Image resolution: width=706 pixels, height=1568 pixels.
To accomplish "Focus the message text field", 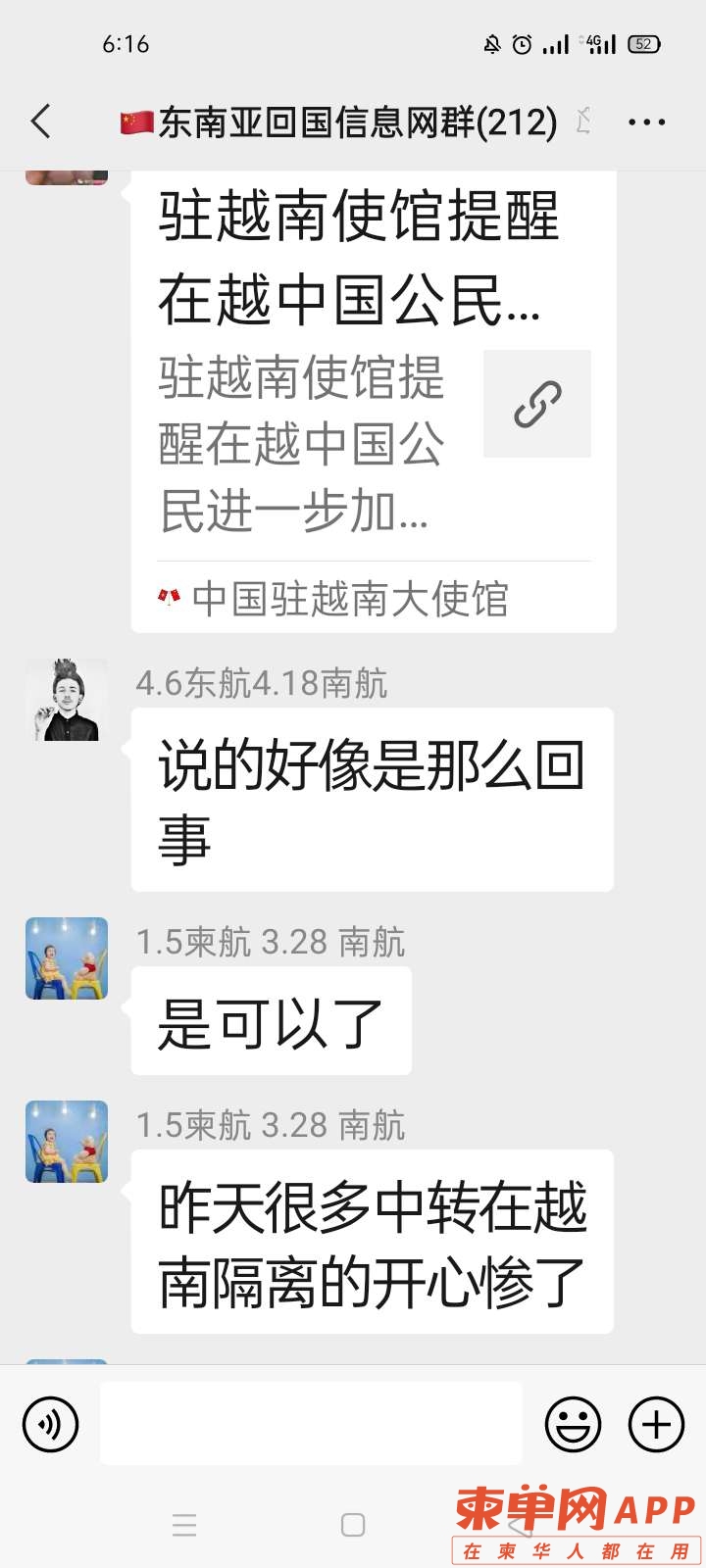I will 312,1424.
